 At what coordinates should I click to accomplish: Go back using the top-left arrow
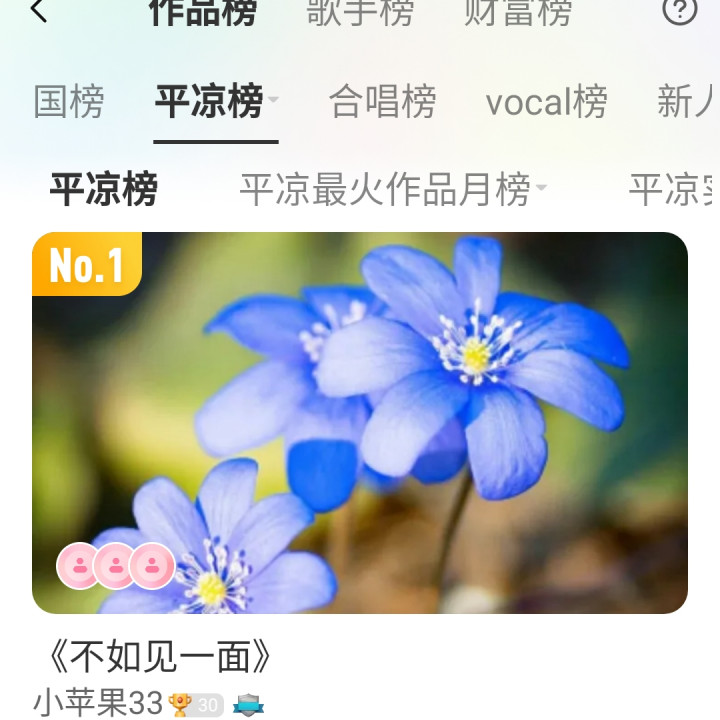[38, 12]
